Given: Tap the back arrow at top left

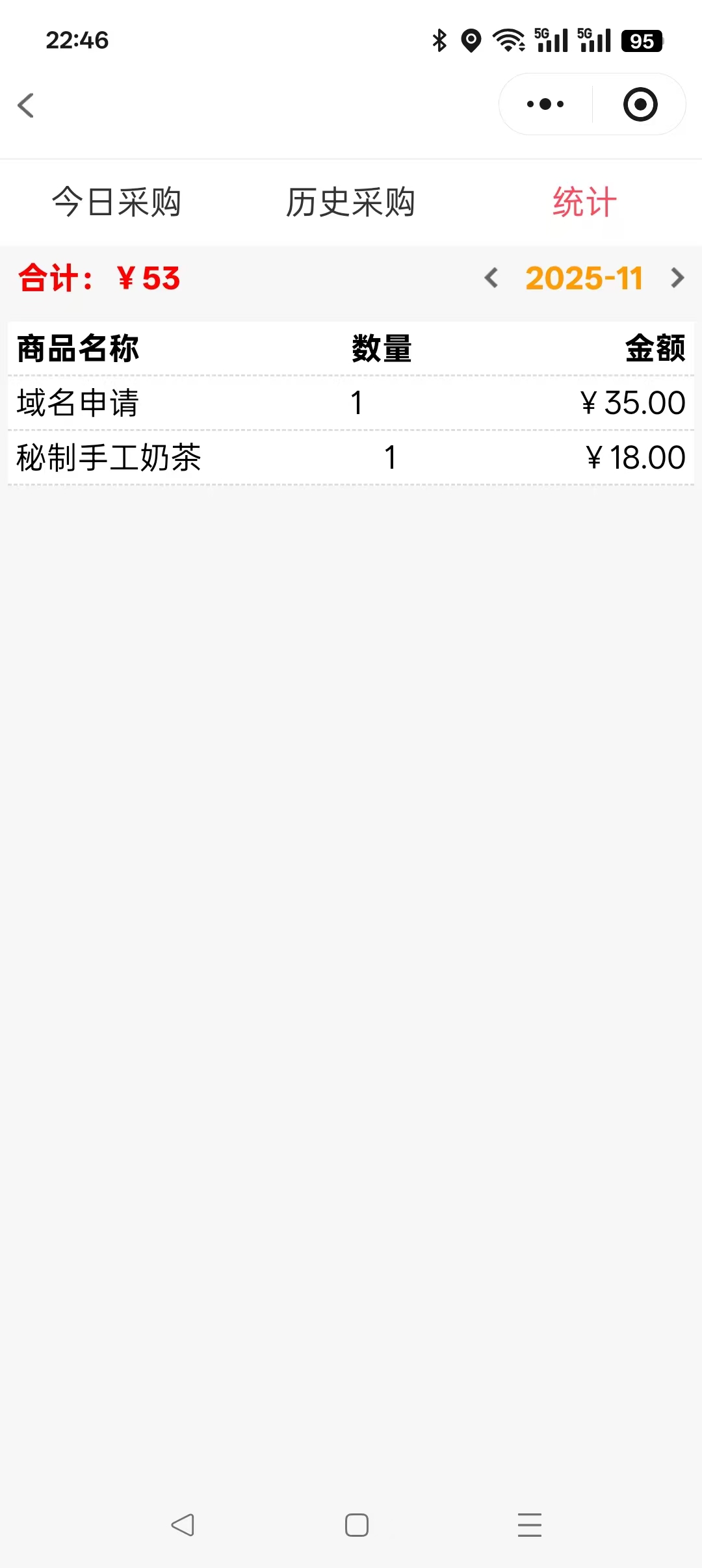Looking at the screenshot, I should tap(26, 105).
